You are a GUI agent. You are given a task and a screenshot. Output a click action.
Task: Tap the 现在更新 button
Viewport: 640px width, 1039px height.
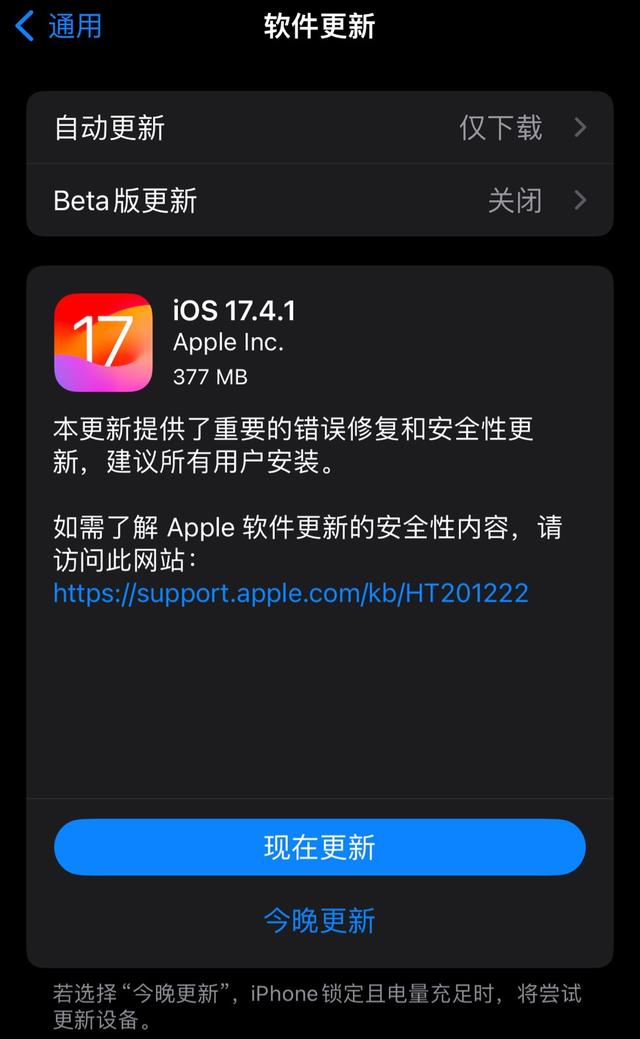(320, 848)
